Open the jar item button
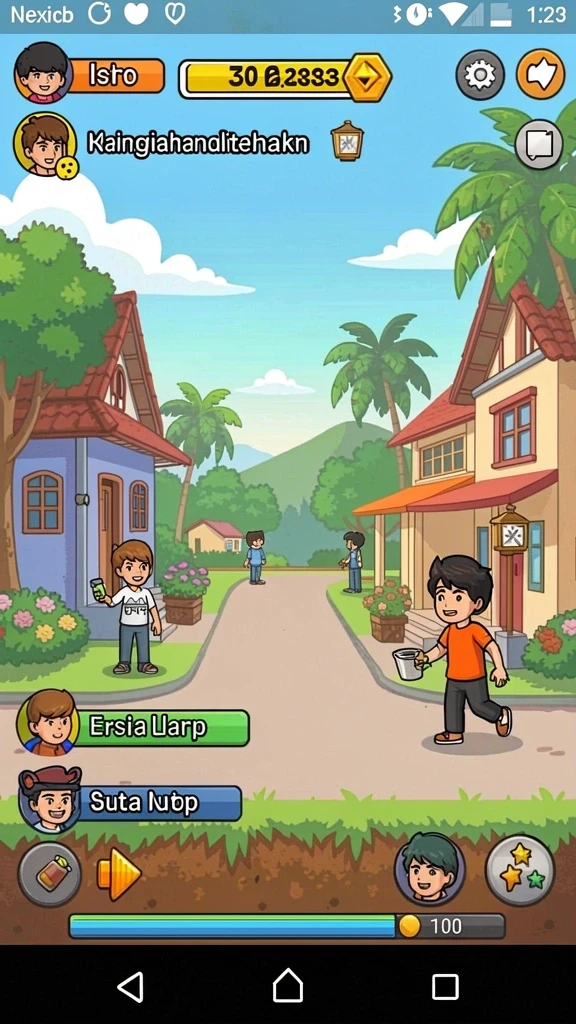The width and height of the screenshot is (576, 1024). click(x=50, y=874)
